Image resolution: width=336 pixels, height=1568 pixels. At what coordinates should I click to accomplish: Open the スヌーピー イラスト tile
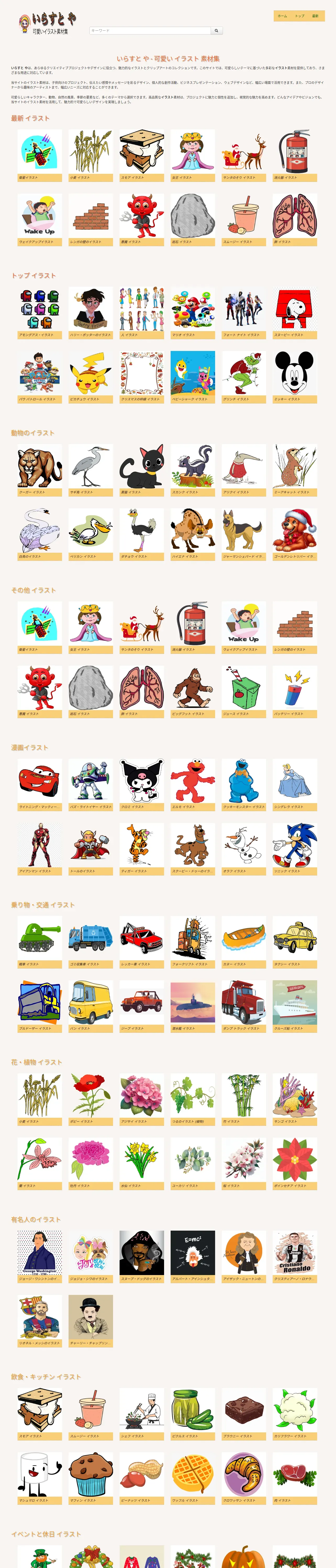(x=295, y=312)
